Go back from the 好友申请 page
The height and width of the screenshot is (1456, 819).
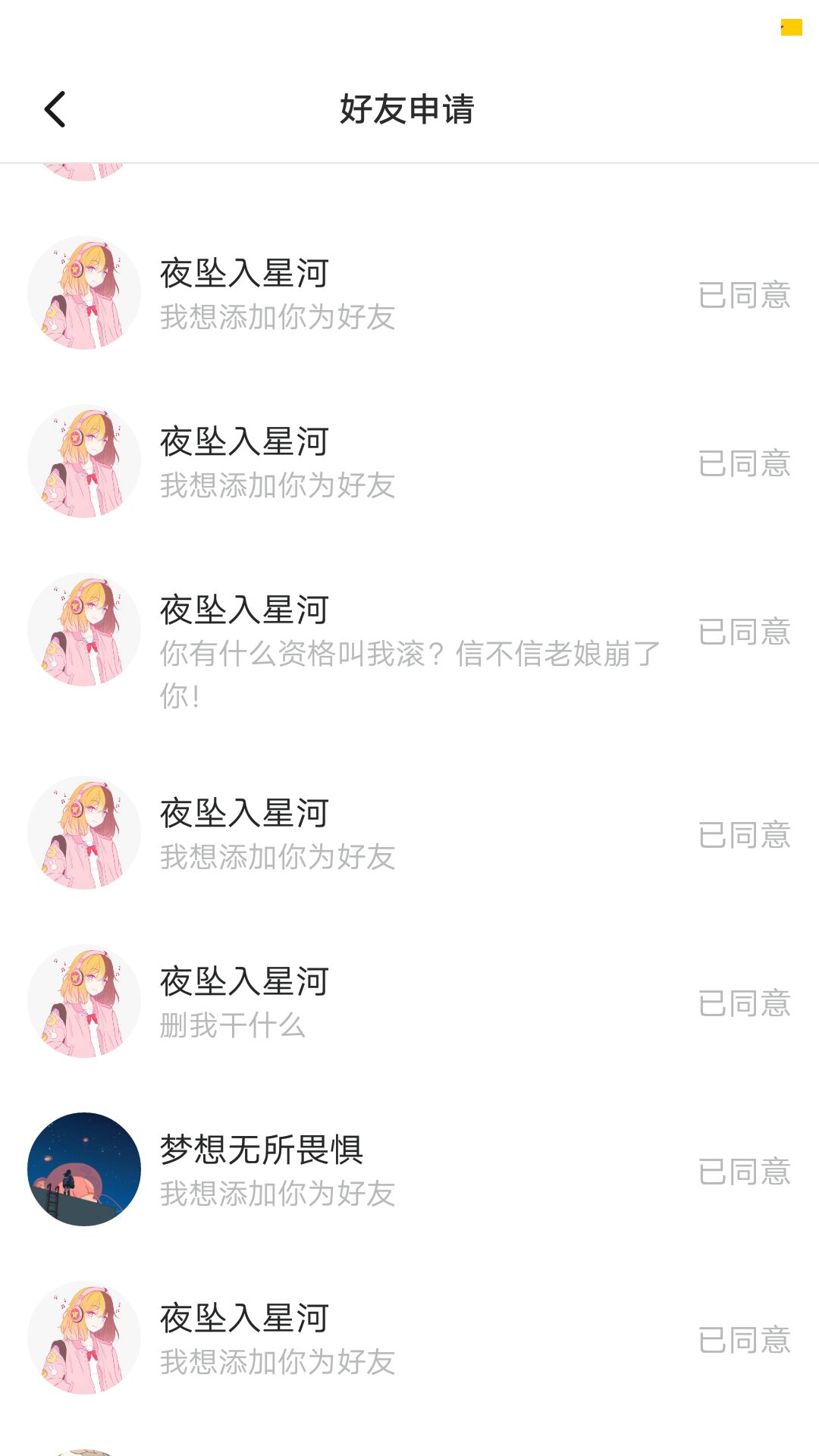55,109
